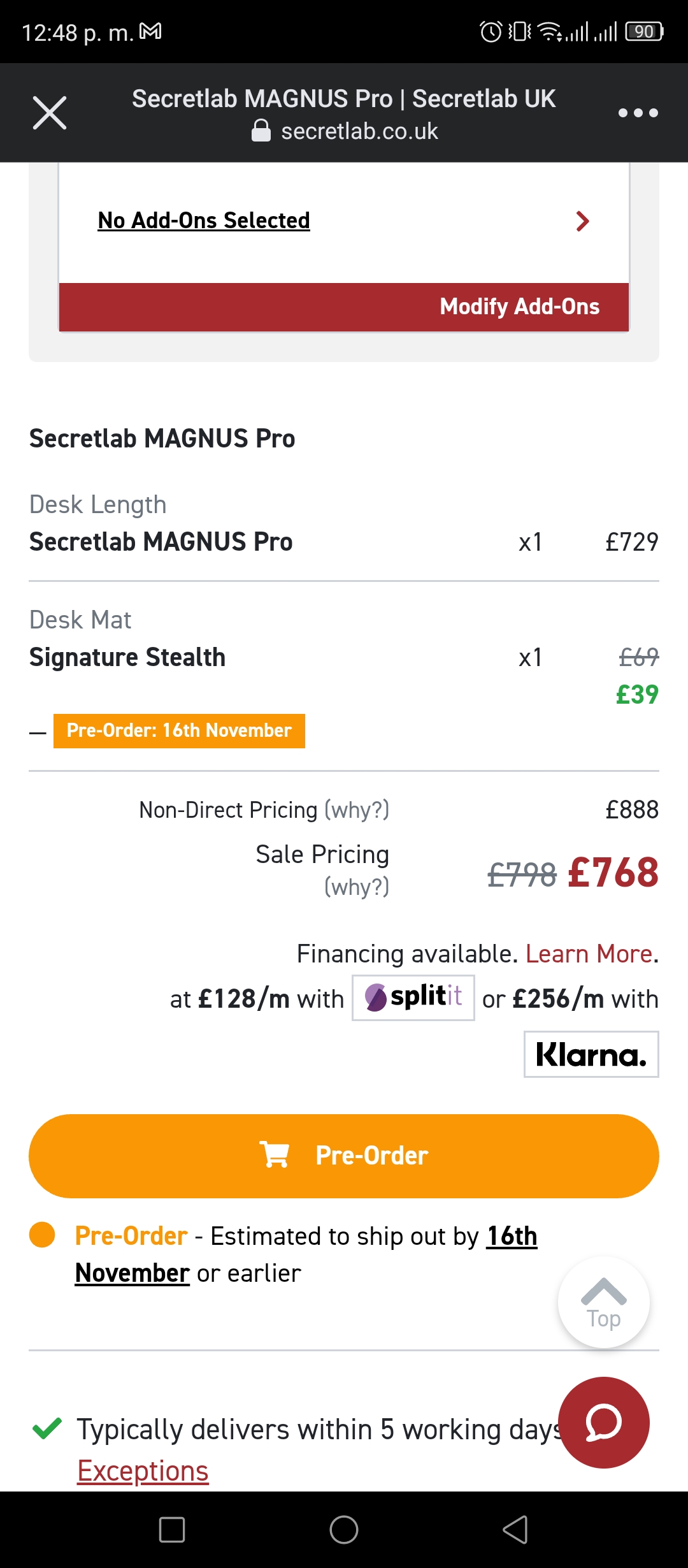Jump back to Top of page
Screen dimensions: 688x1568
pyautogui.click(x=604, y=1302)
